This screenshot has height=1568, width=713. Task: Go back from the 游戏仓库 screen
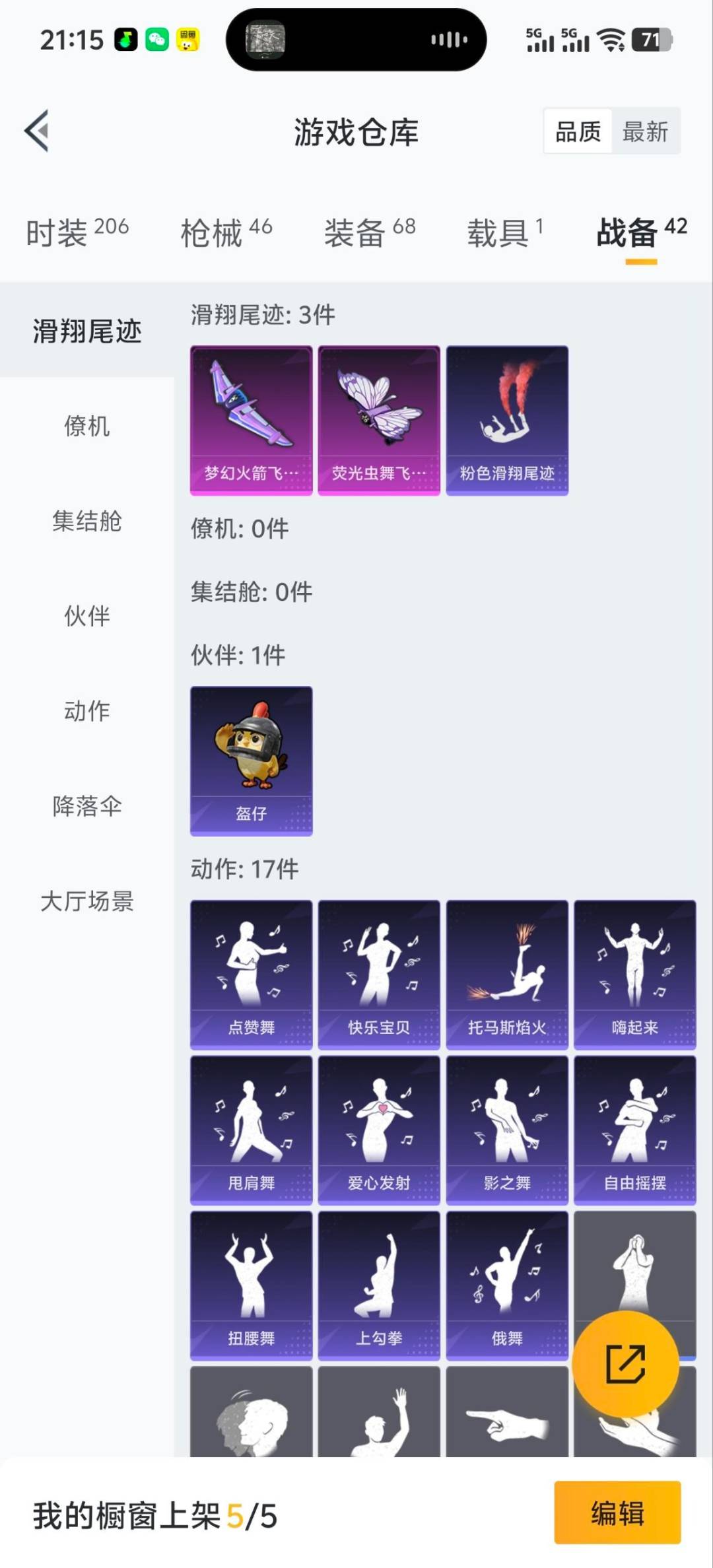pyautogui.click(x=37, y=131)
